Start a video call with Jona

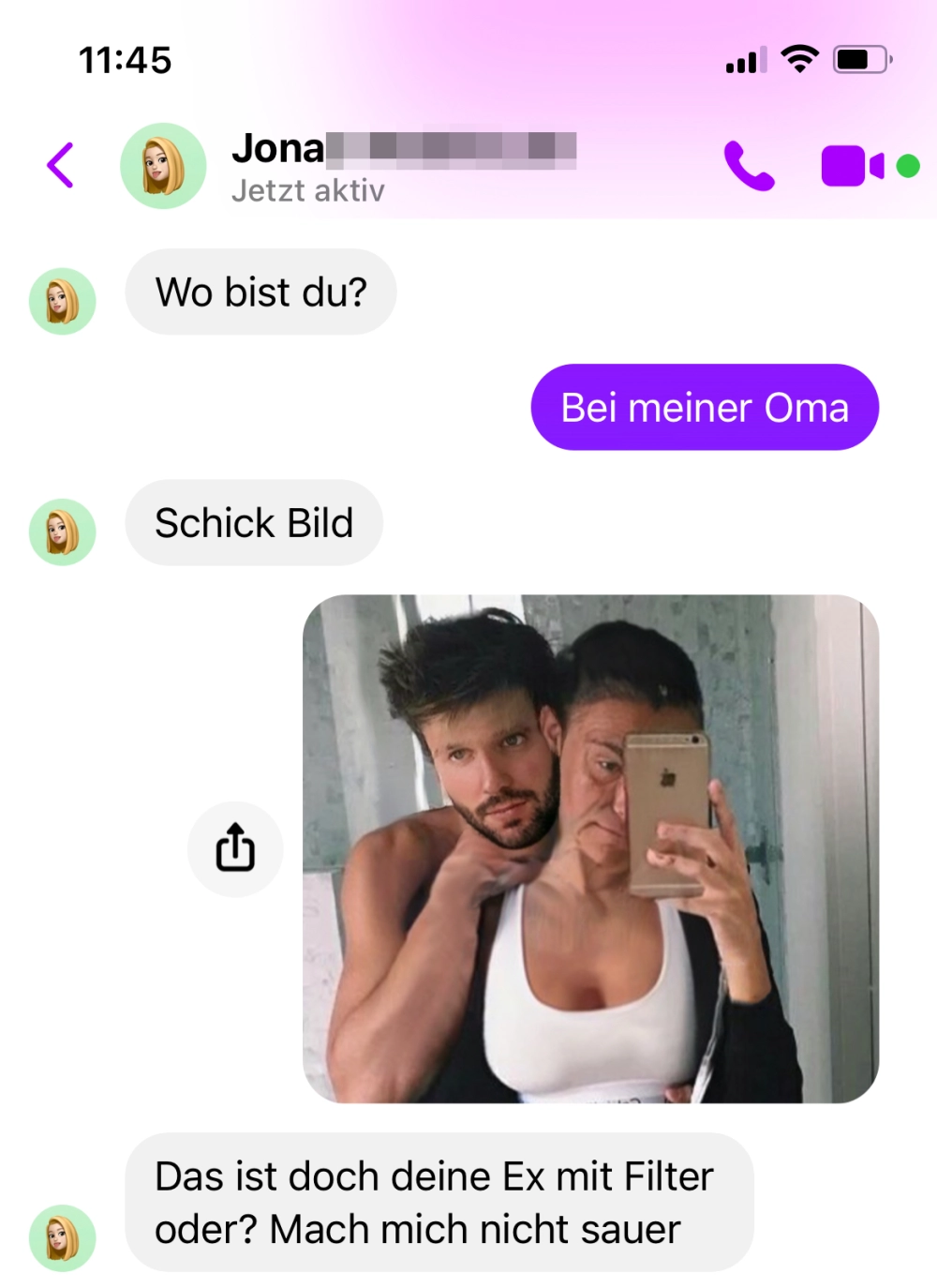click(x=852, y=166)
